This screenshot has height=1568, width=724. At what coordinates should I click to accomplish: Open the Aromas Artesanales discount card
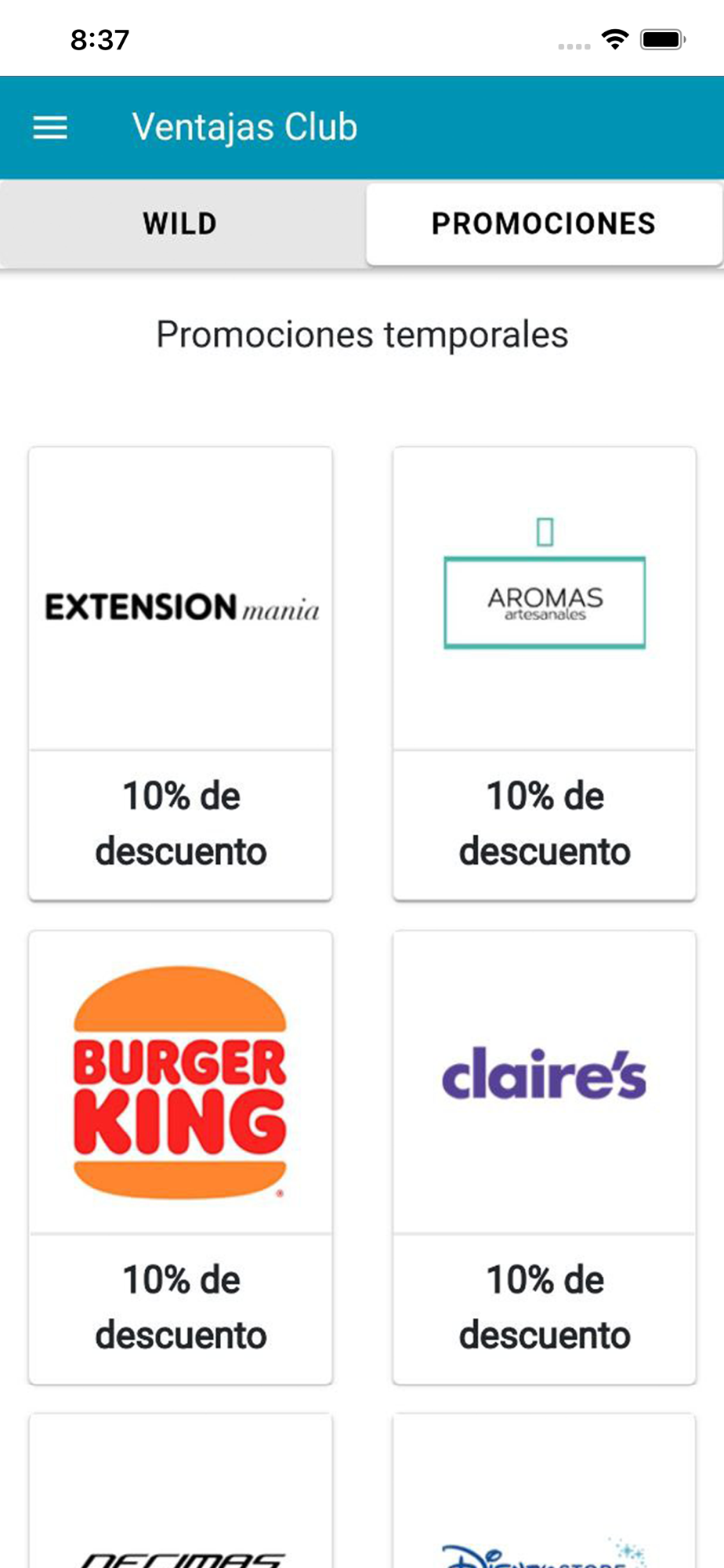coord(545,673)
